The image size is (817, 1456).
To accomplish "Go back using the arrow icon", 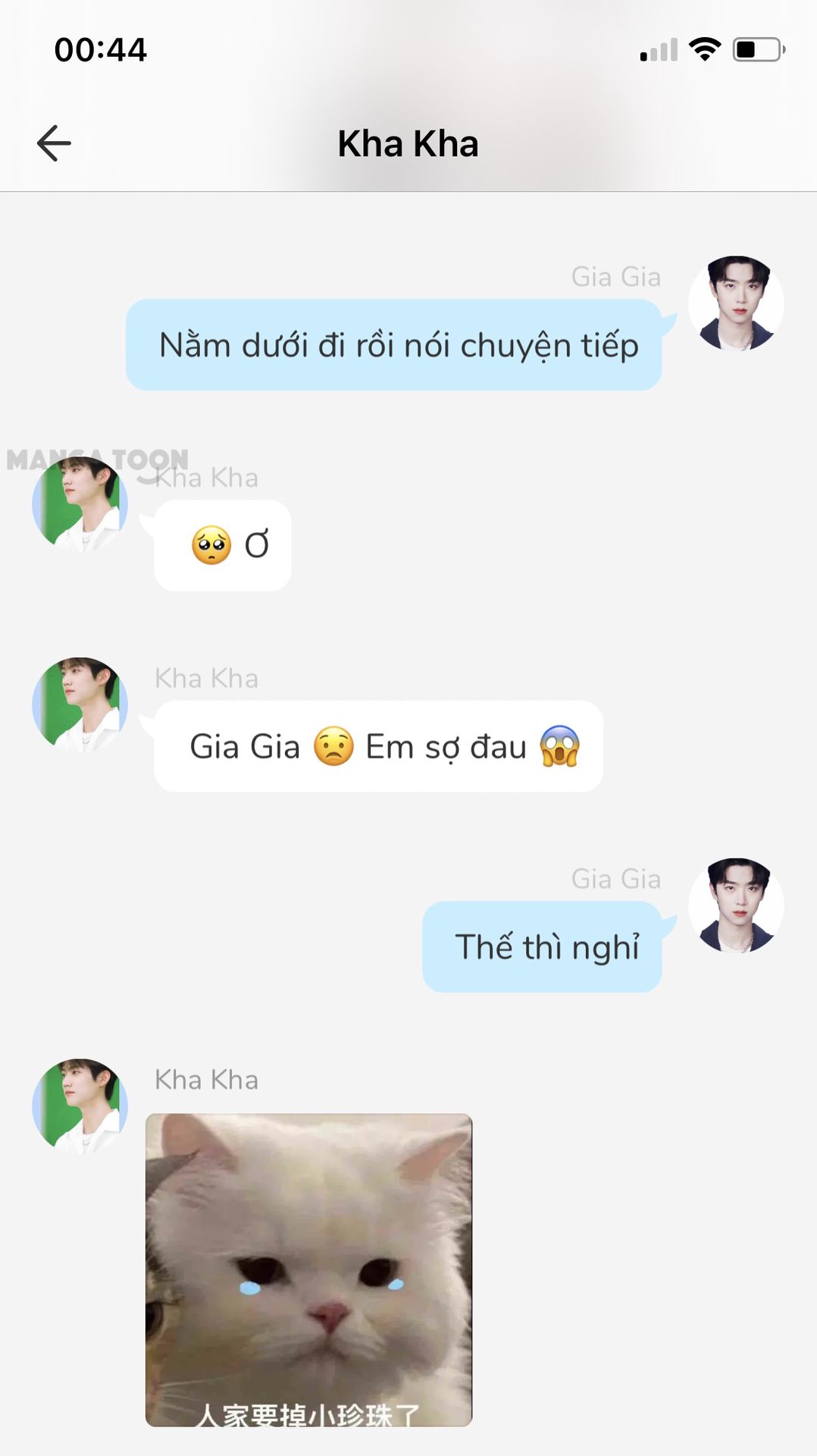I will [x=54, y=143].
